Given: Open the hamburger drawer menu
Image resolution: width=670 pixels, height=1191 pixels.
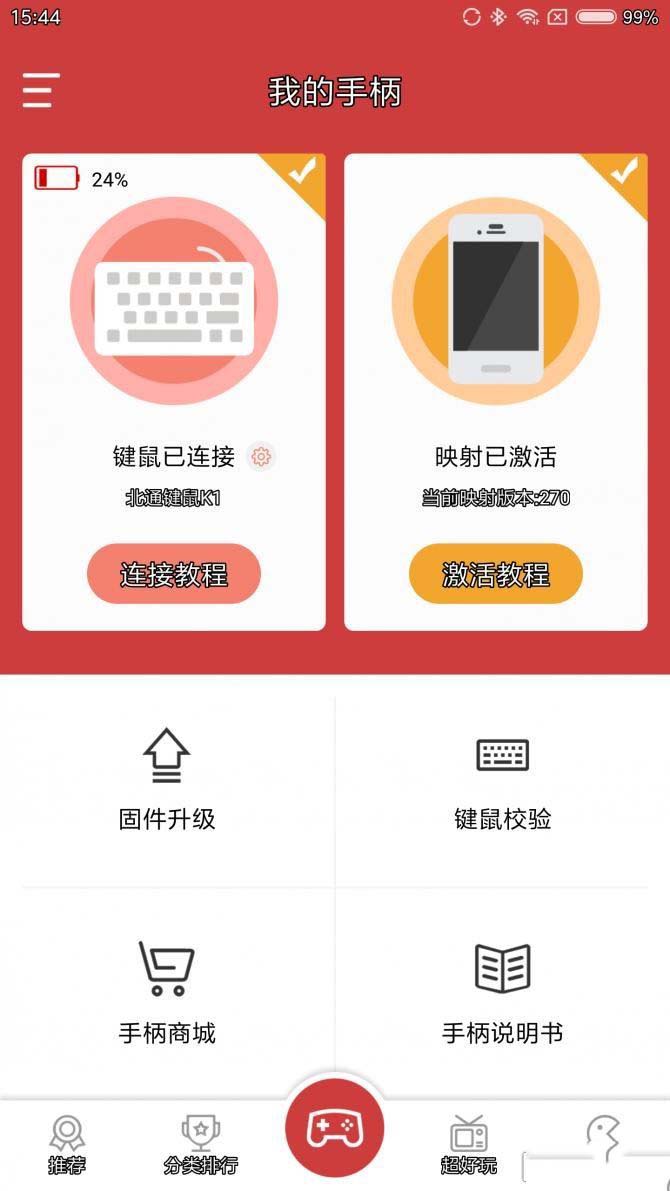Looking at the screenshot, I should tap(41, 90).
